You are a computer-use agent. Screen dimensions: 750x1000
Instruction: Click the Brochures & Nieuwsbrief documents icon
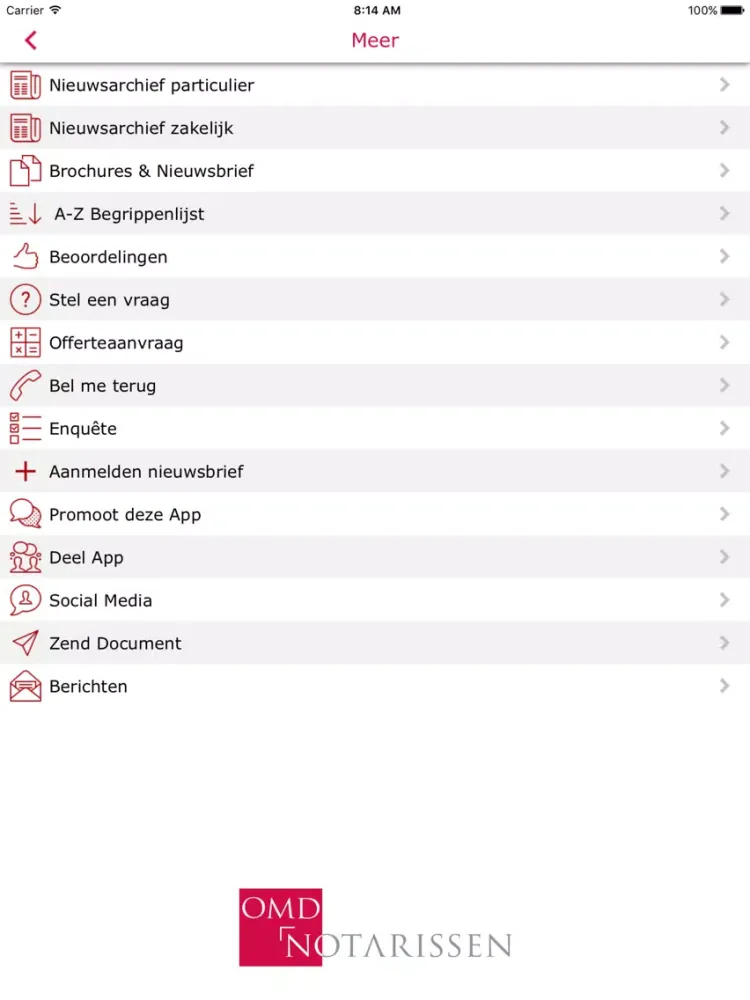click(23, 170)
